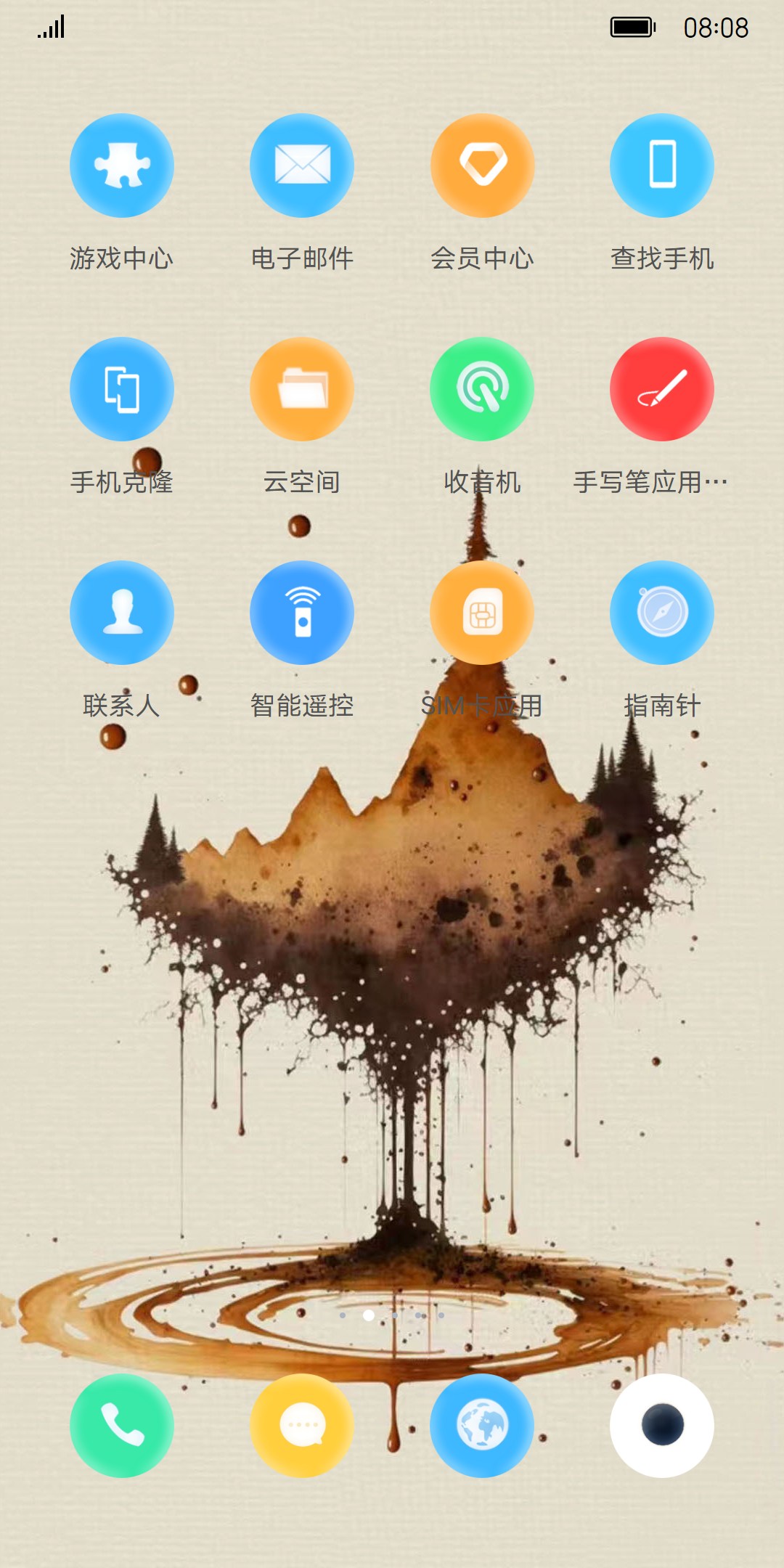The image size is (784, 1568).
Task: Open the 云空间 cloud storage app
Action: 301,389
